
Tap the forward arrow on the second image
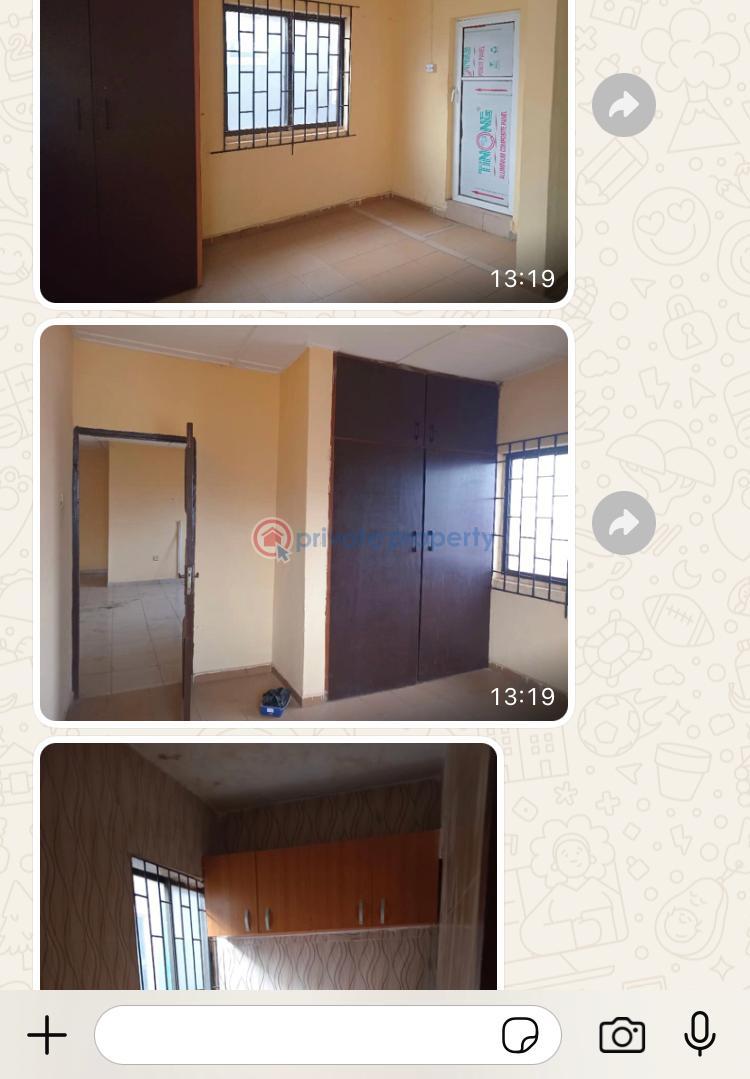[x=624, y=522]
